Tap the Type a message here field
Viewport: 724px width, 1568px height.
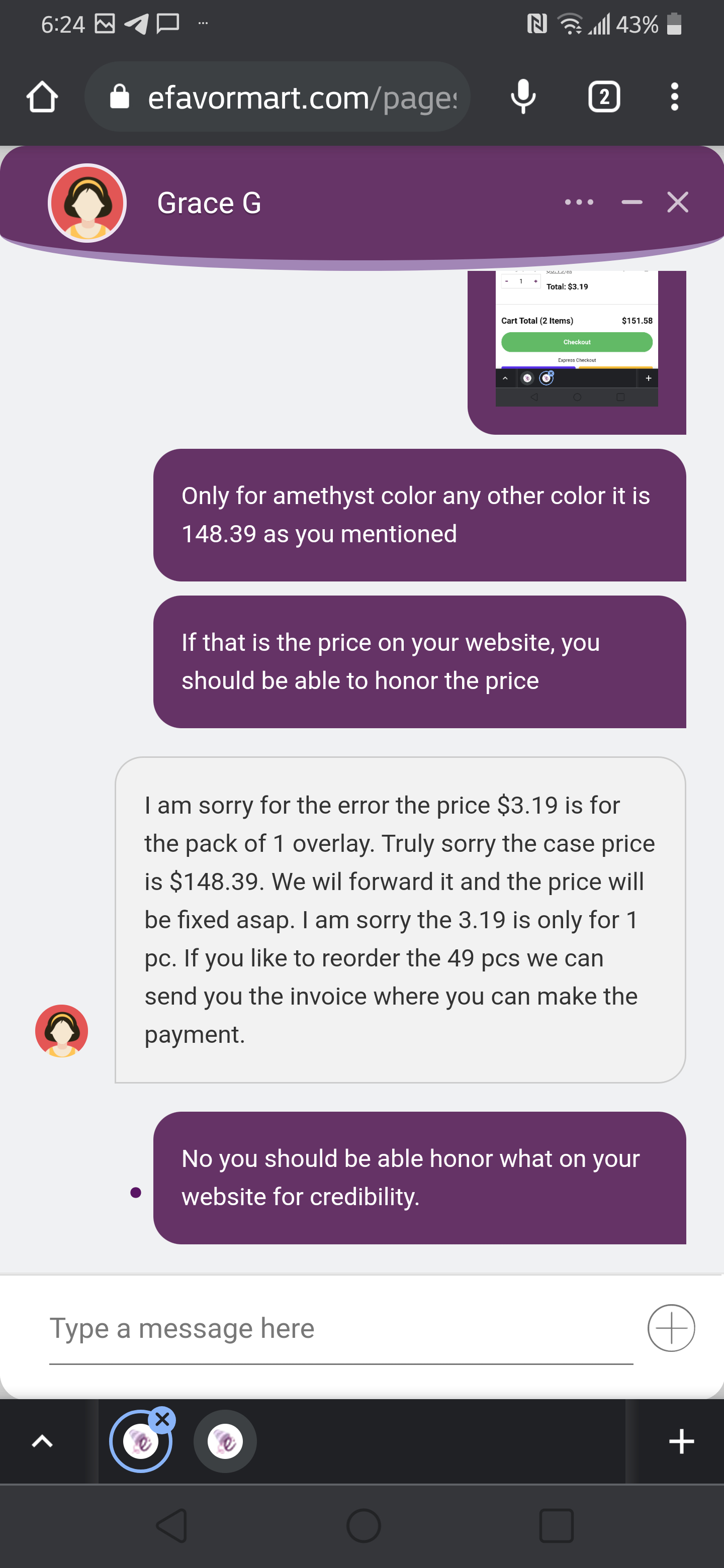[x=341, y=1328]
